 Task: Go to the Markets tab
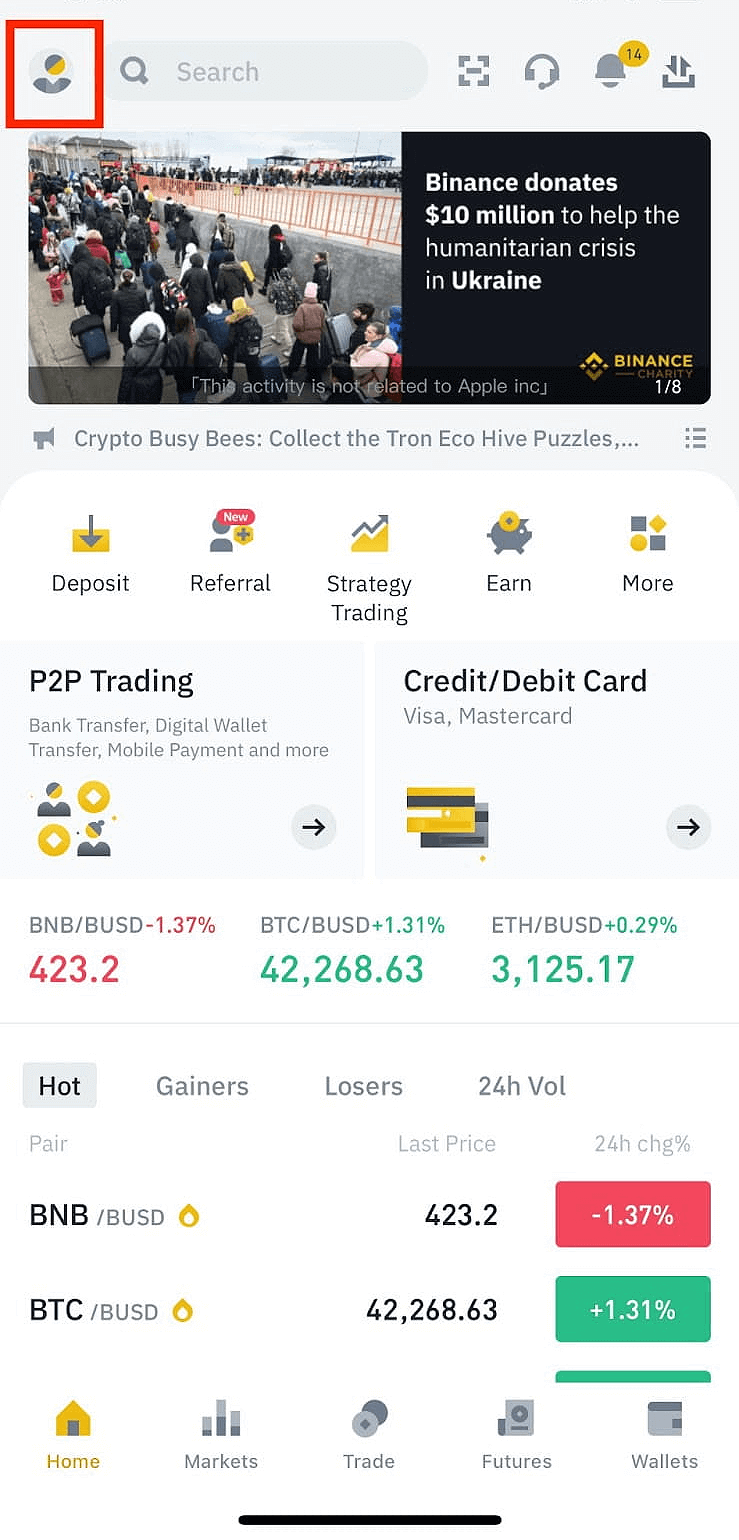(221, 1436)
